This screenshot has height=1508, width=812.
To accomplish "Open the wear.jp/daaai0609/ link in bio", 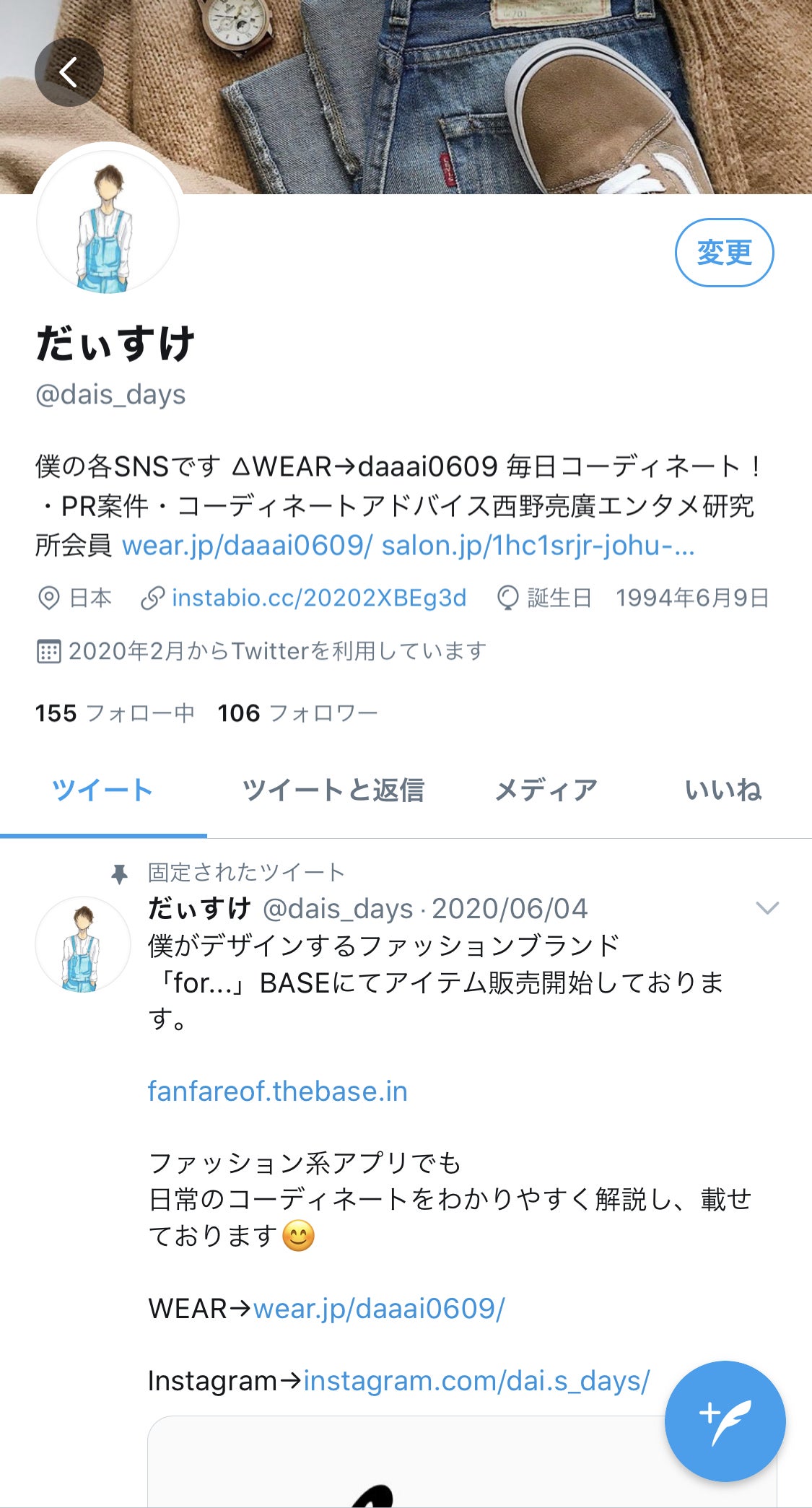I will (x=247, y=546).
